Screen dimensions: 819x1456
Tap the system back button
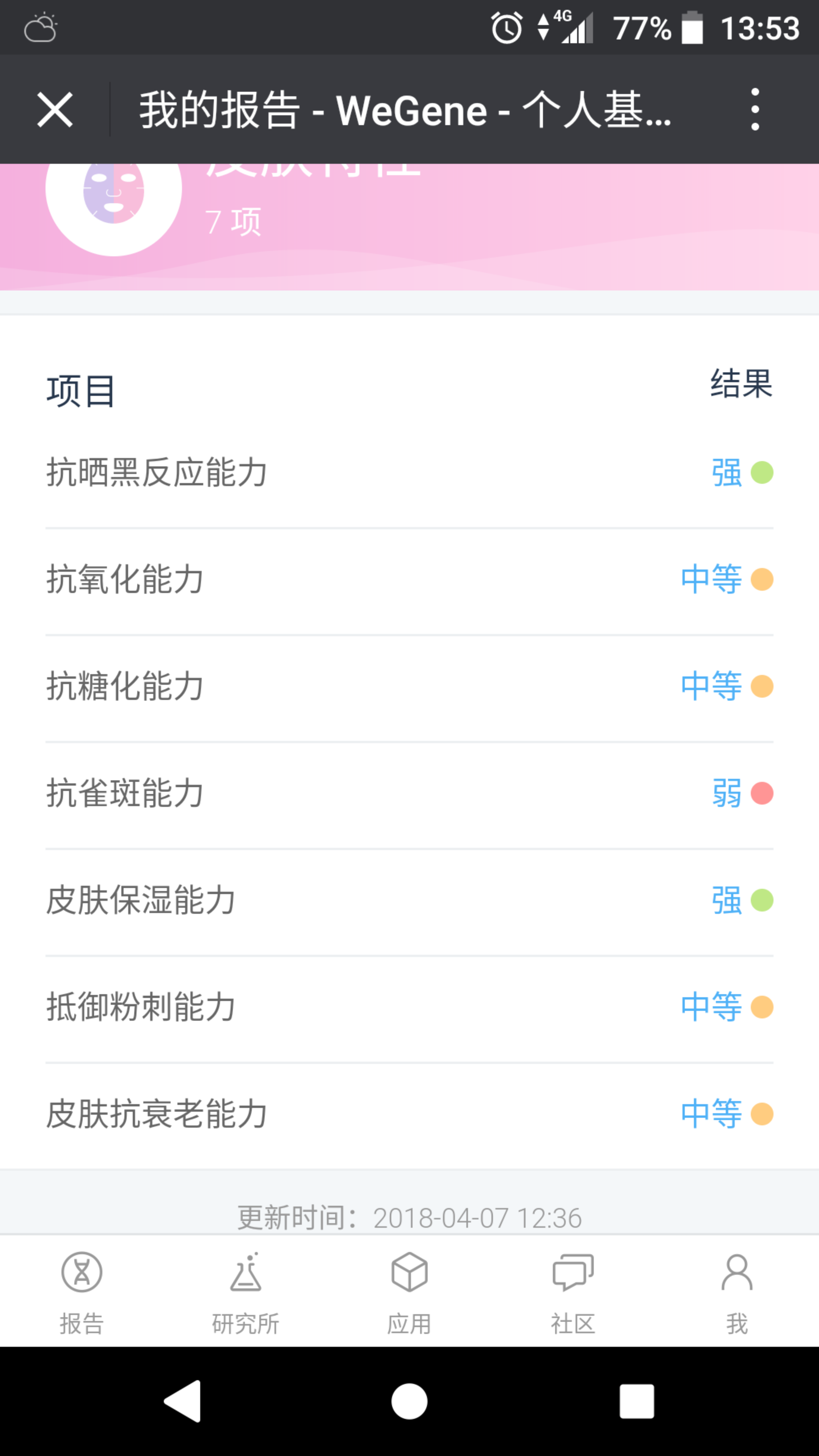(182, 1401)
